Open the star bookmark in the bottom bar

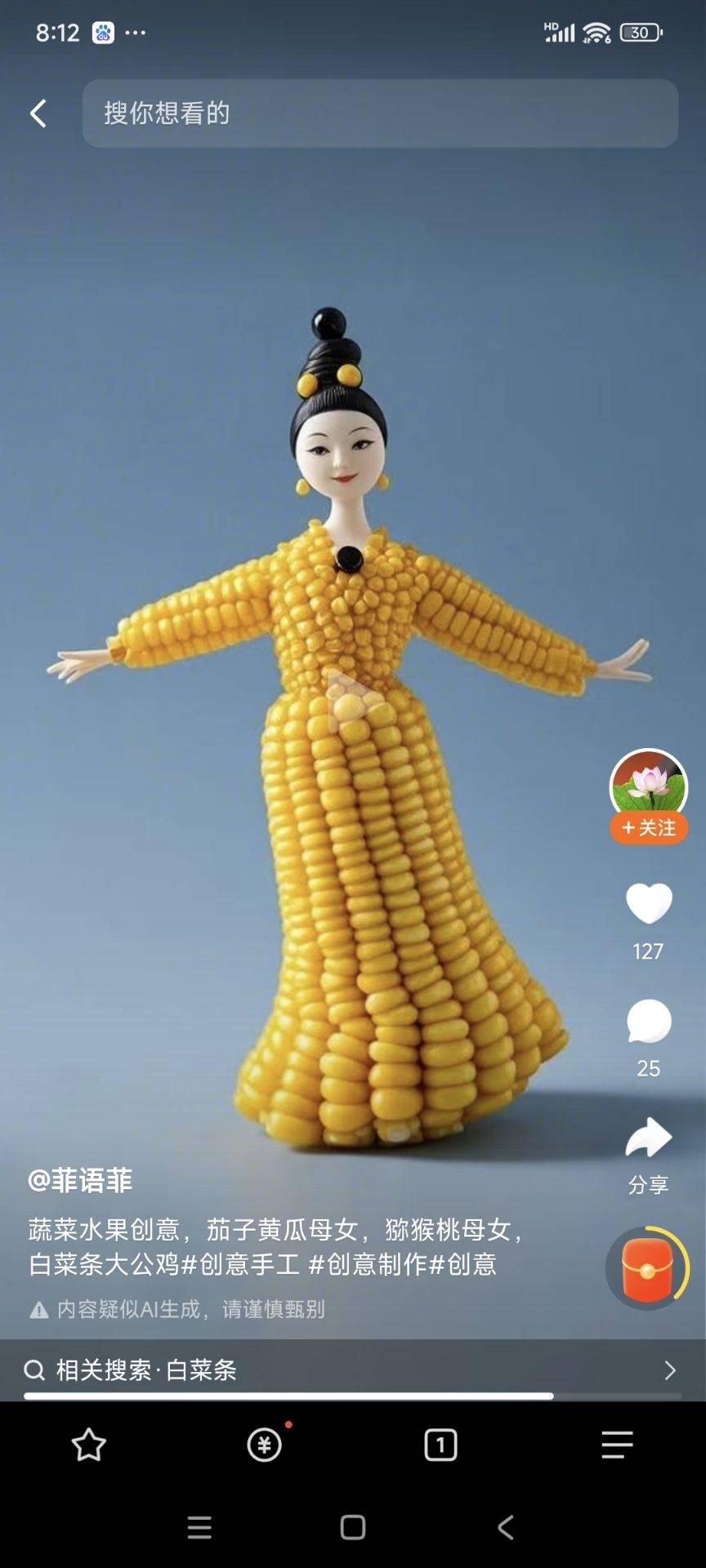[x=89, y=1445]
